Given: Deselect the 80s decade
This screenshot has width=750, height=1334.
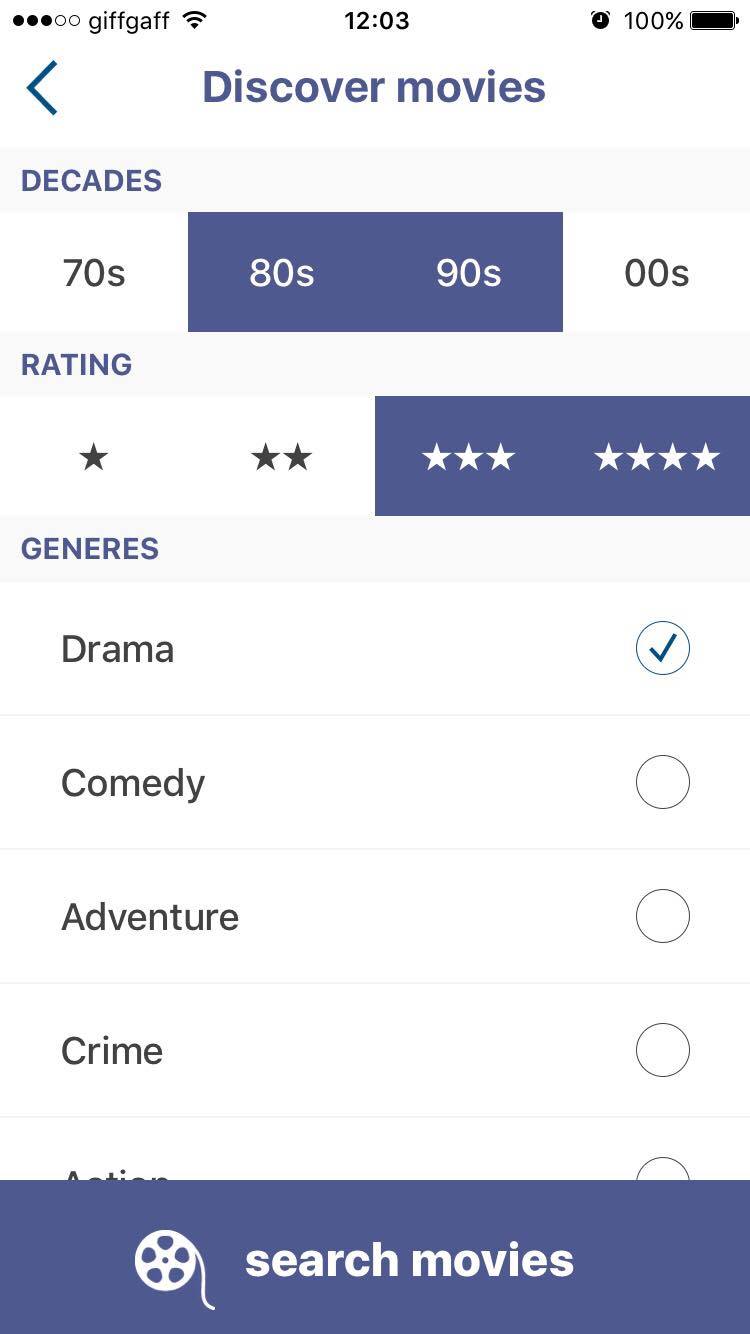Looking at the screenshot, I should click(281, 273).
